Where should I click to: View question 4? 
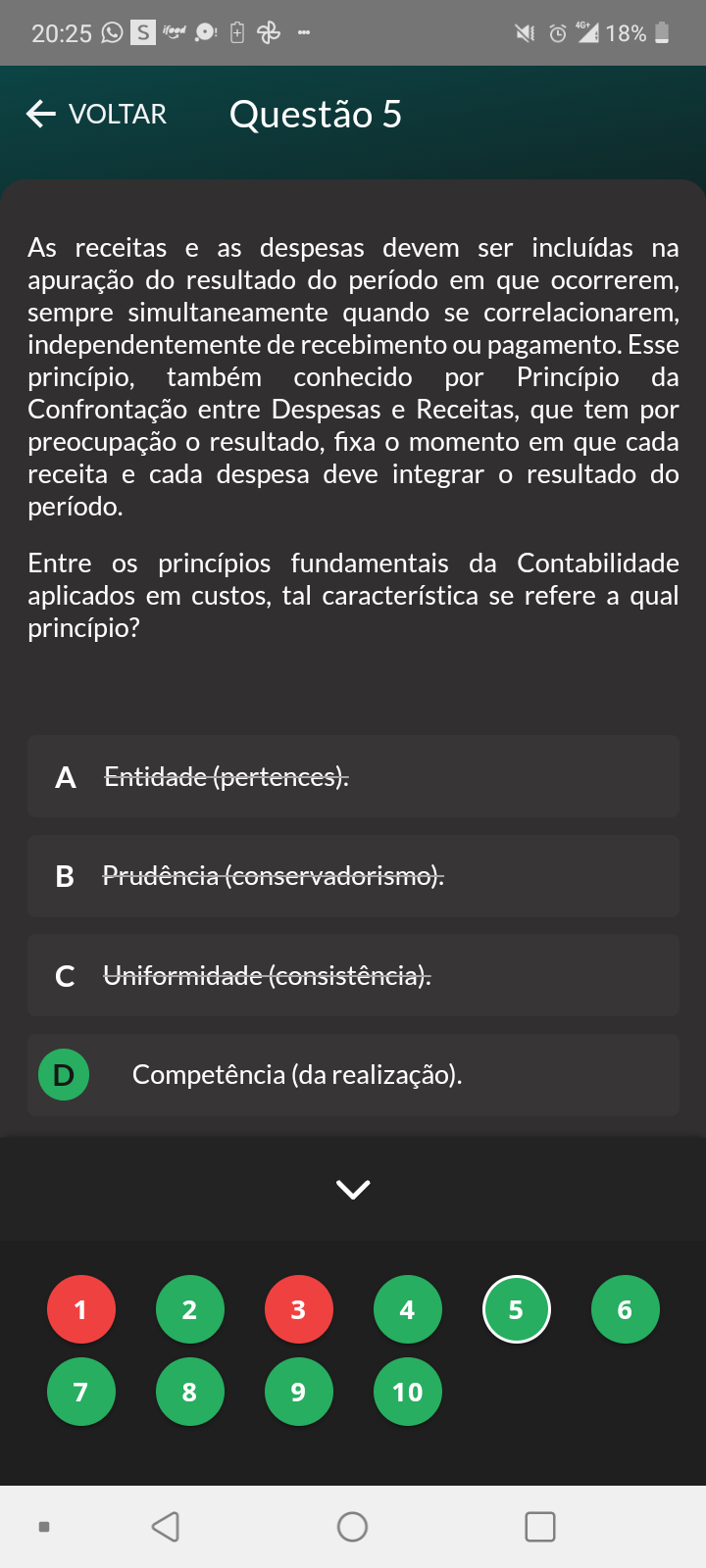408,1309
